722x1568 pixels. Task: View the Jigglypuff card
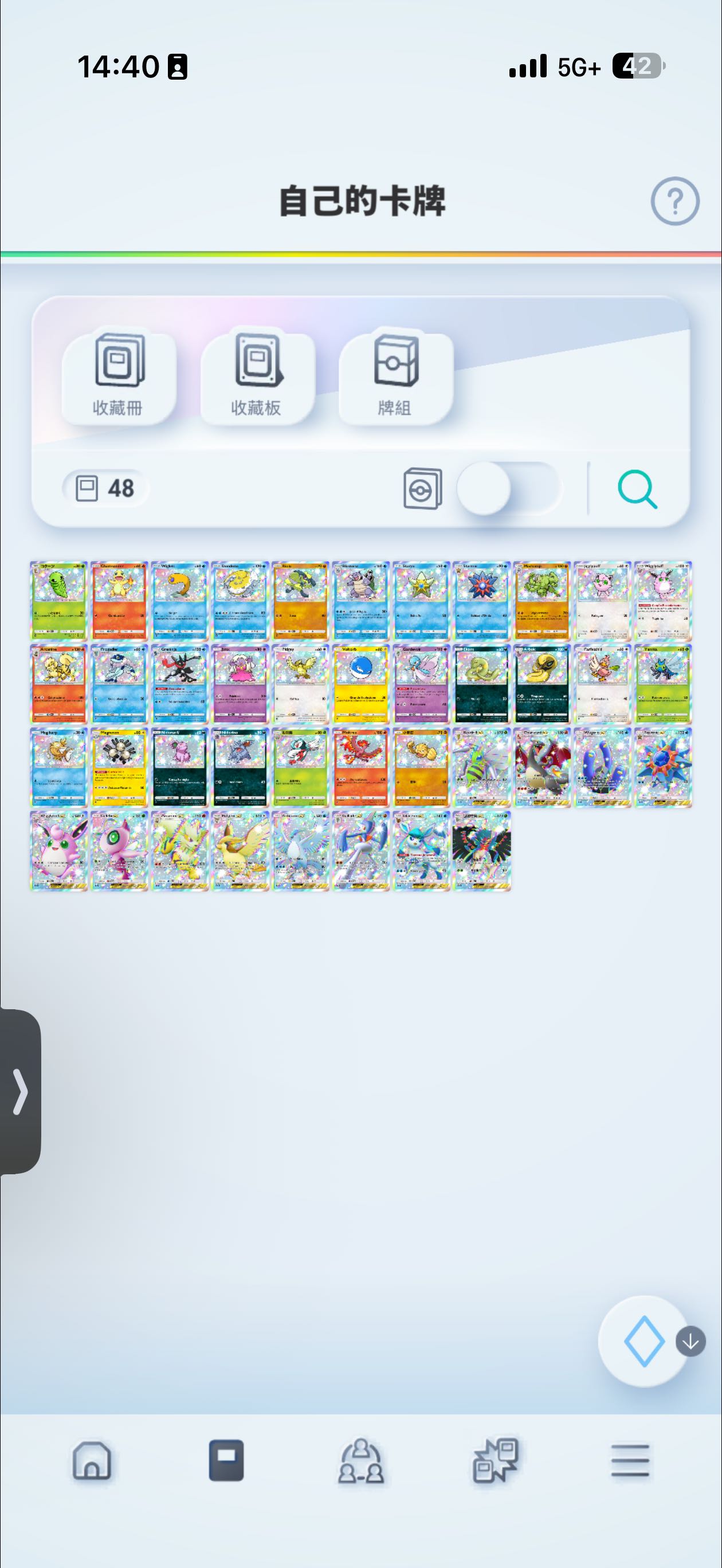602,600
